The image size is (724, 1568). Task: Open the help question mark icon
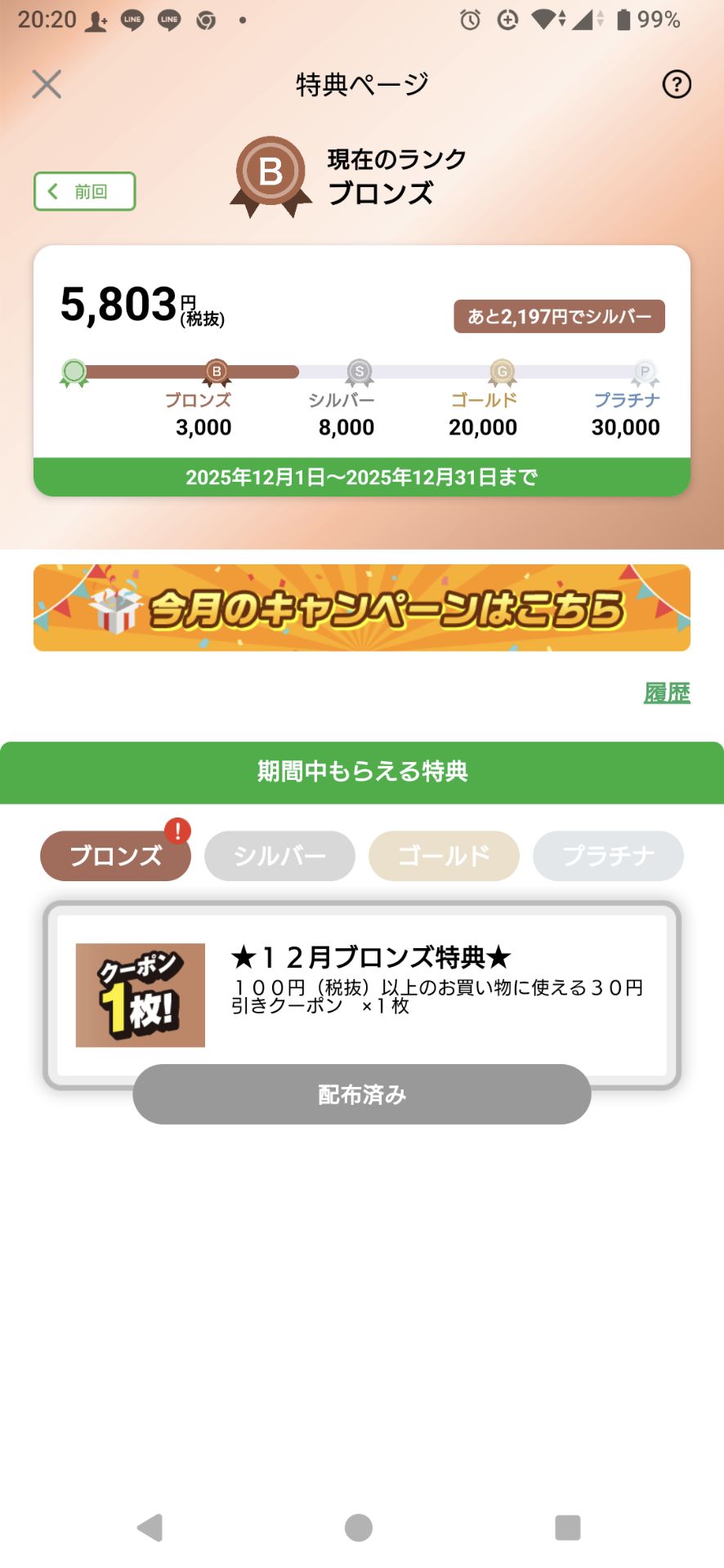coord(676,84)
